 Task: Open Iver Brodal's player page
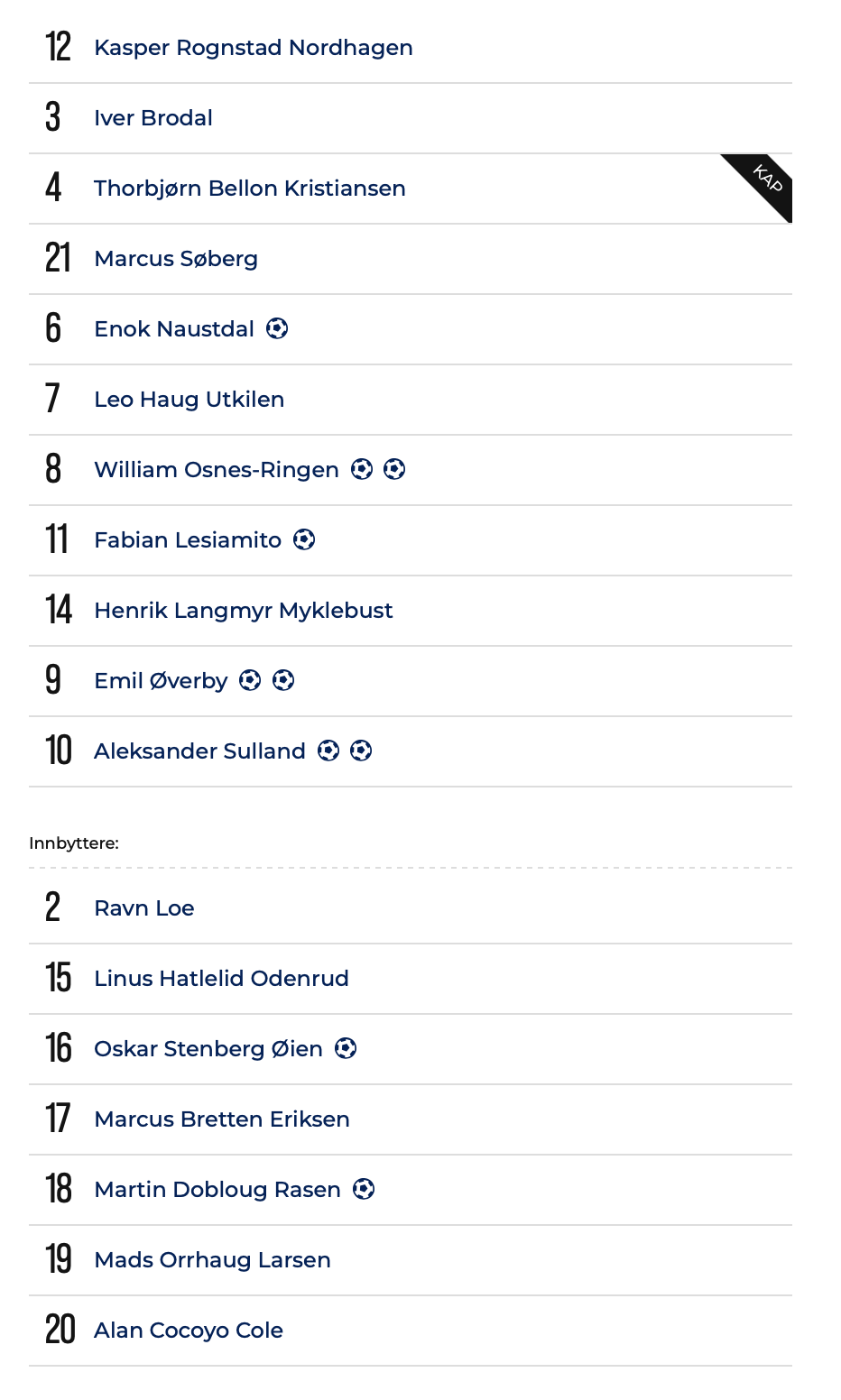153,118
